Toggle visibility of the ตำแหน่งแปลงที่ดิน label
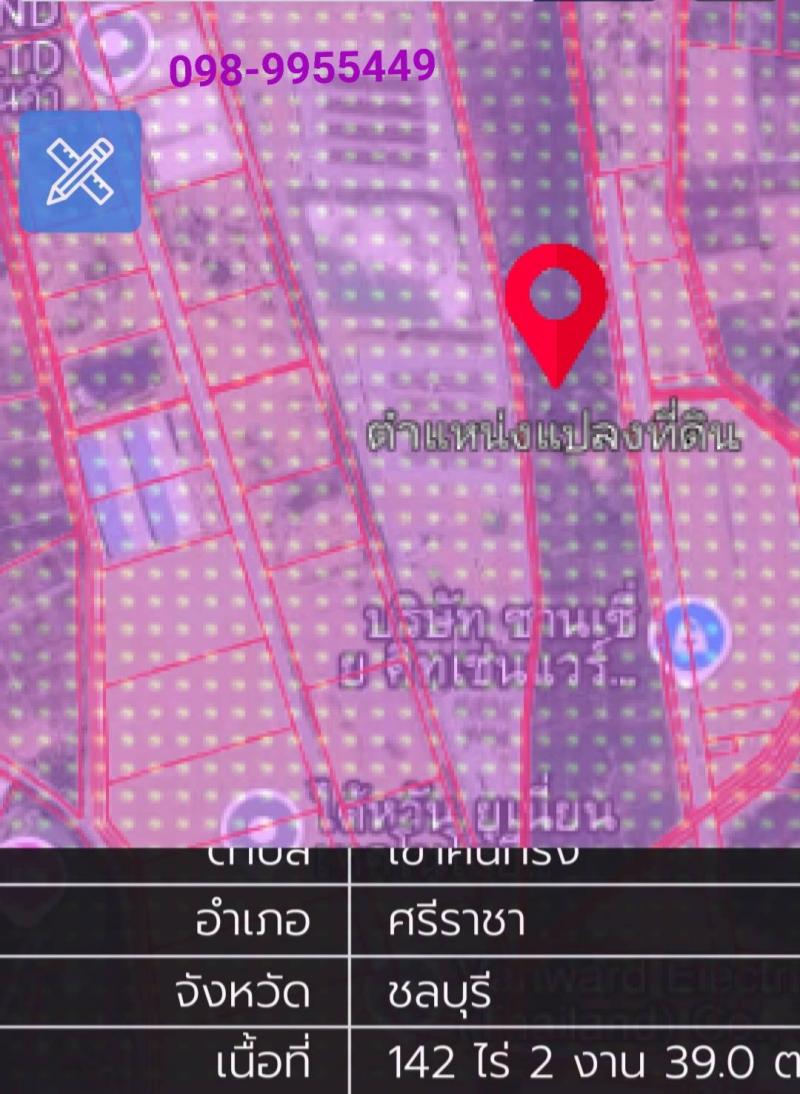The width and height of the screenshot is (800, 1094). tap(560, 432)
